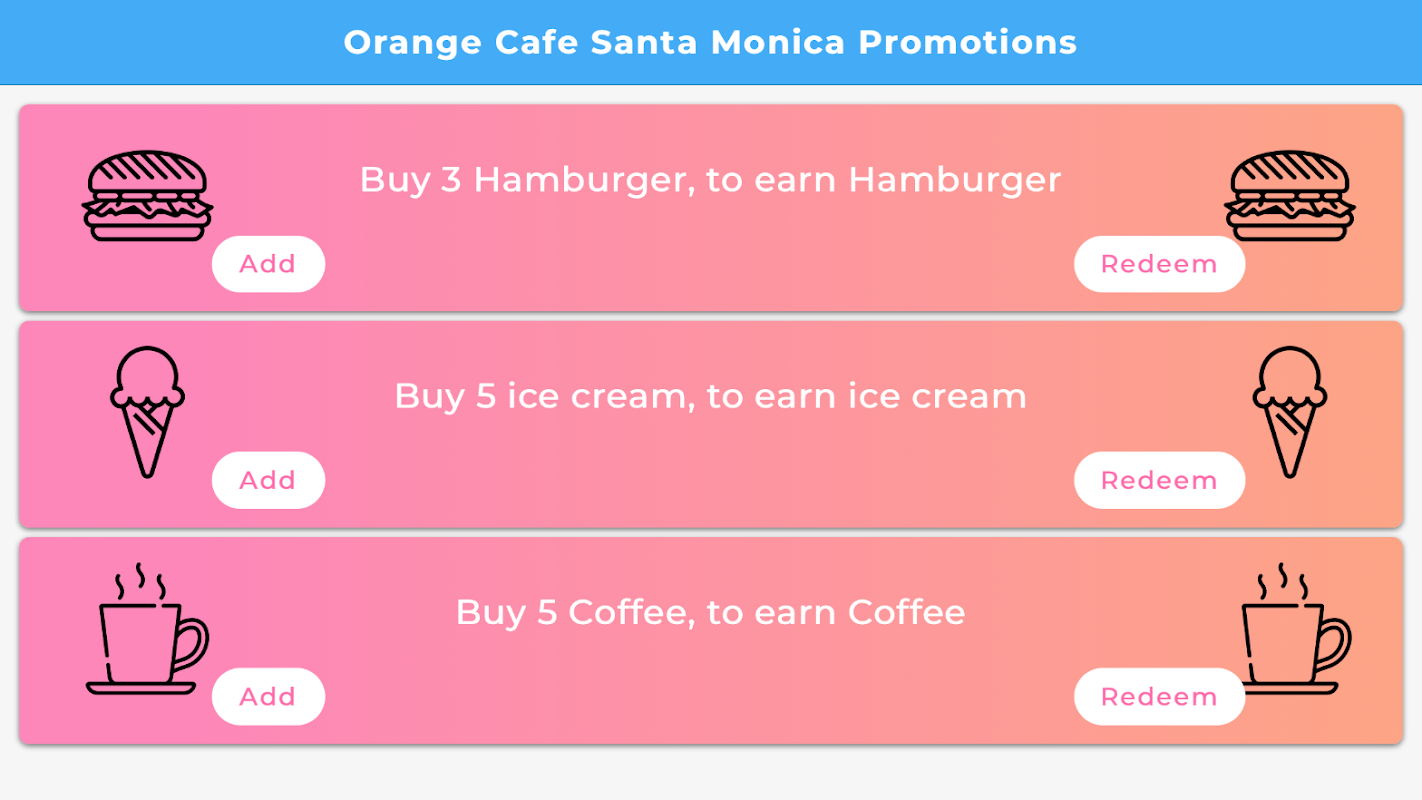
Task: Redeem the ice cream reward
Action: coord(1159,480)
